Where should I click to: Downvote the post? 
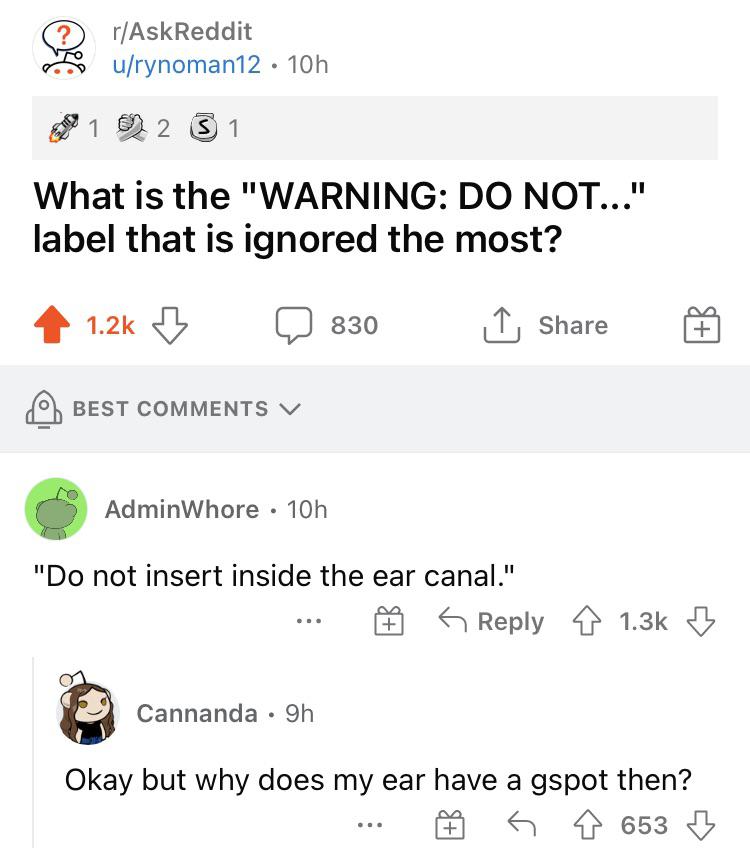click(x=168, y=326)
